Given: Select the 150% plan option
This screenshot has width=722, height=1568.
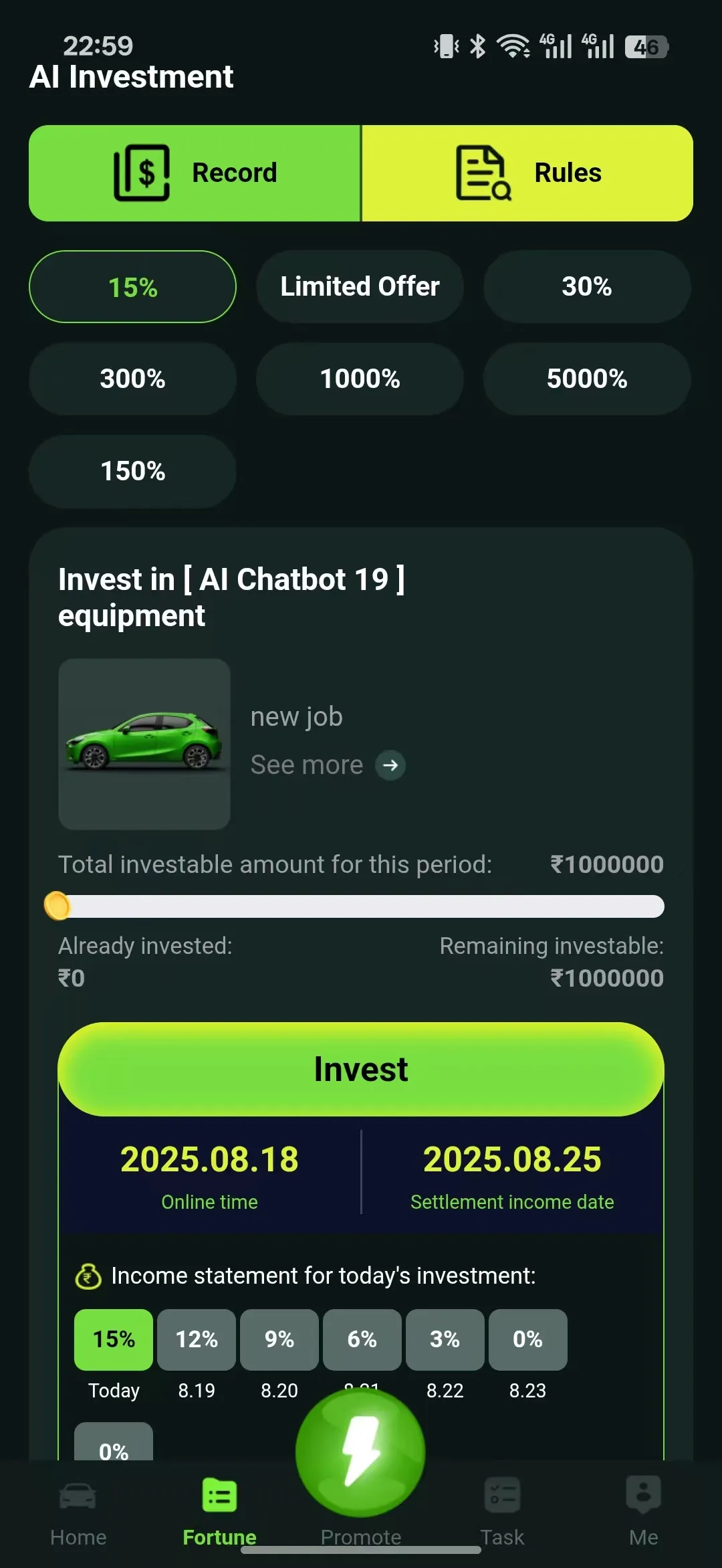Looking at the screenshot, I should point(132,472).
